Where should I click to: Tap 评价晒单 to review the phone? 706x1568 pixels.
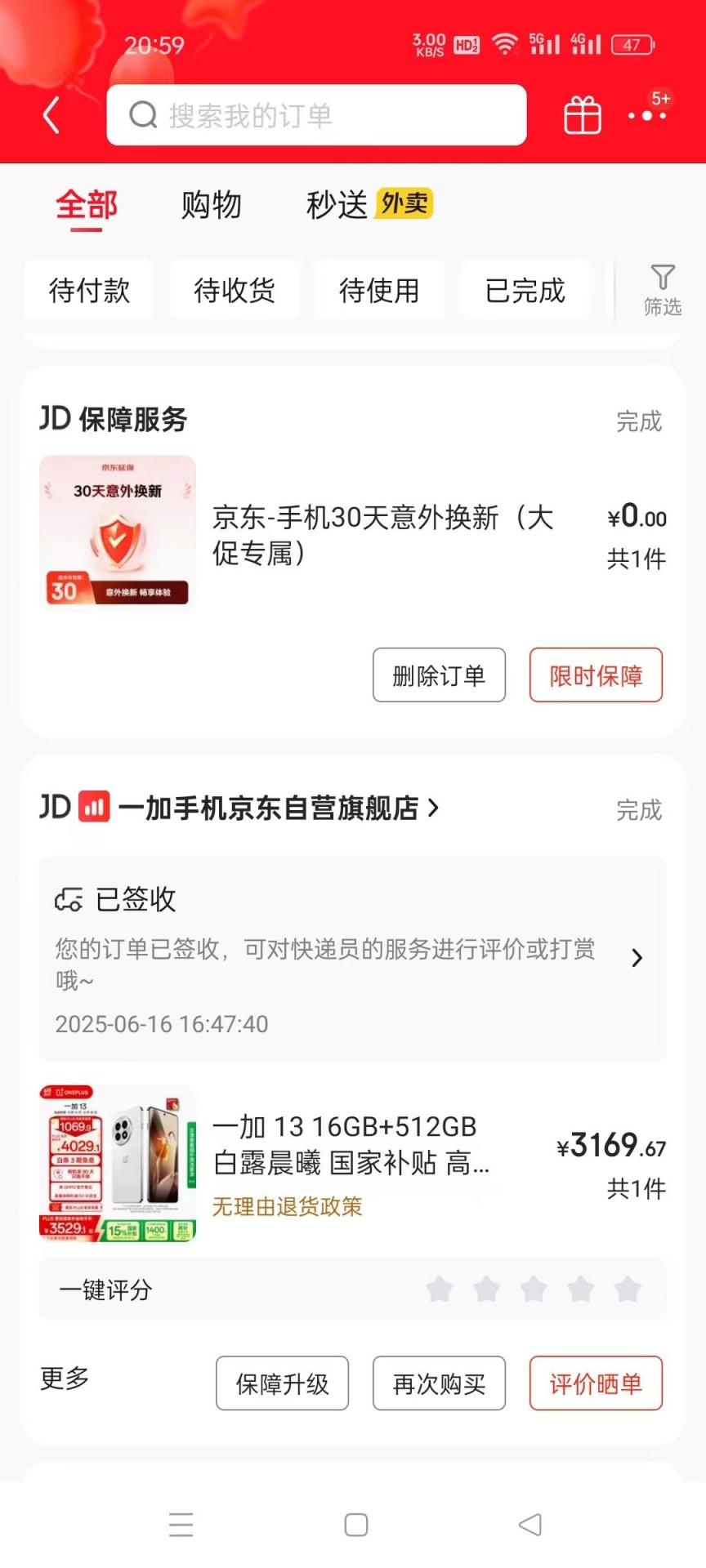(x=596, y=1383)
